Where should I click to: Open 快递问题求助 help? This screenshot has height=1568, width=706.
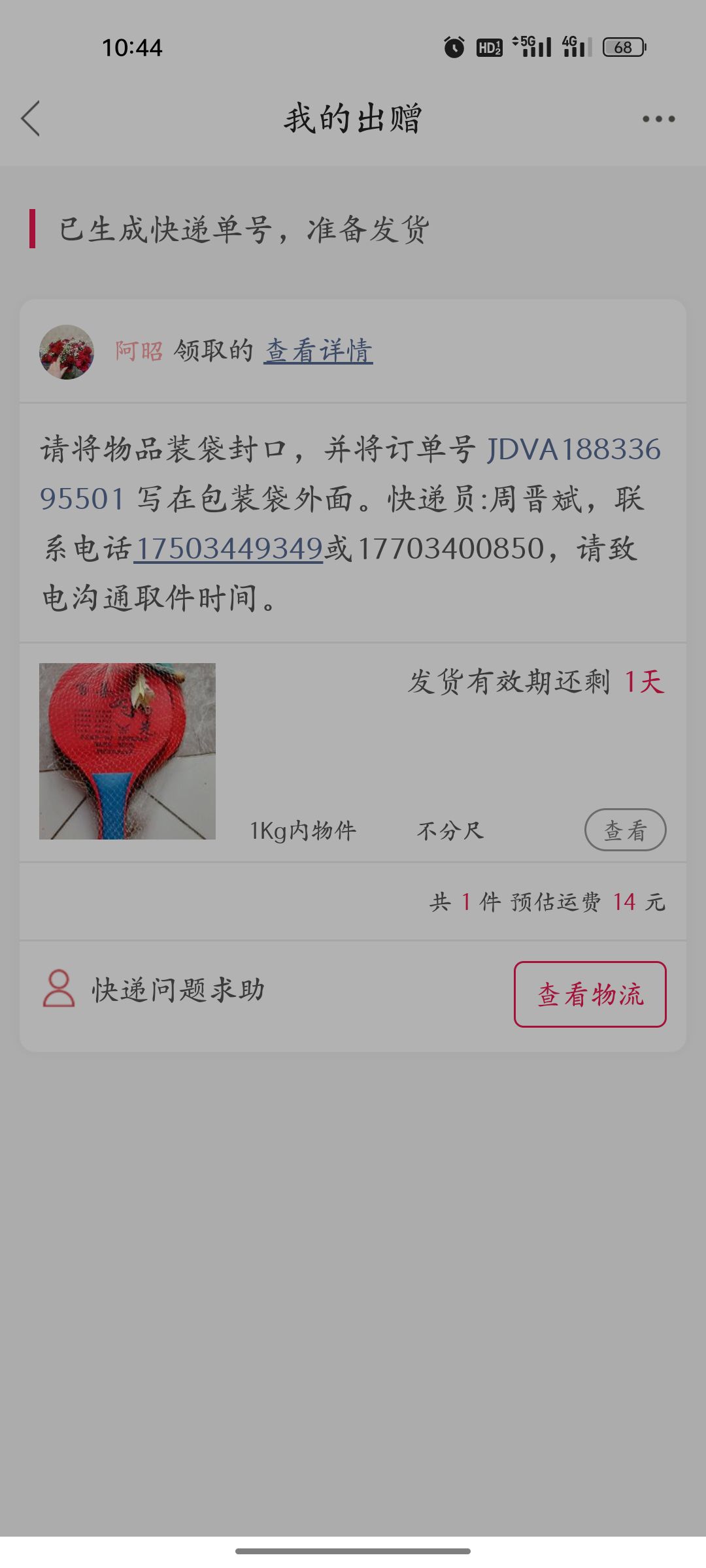click(154, 989)
